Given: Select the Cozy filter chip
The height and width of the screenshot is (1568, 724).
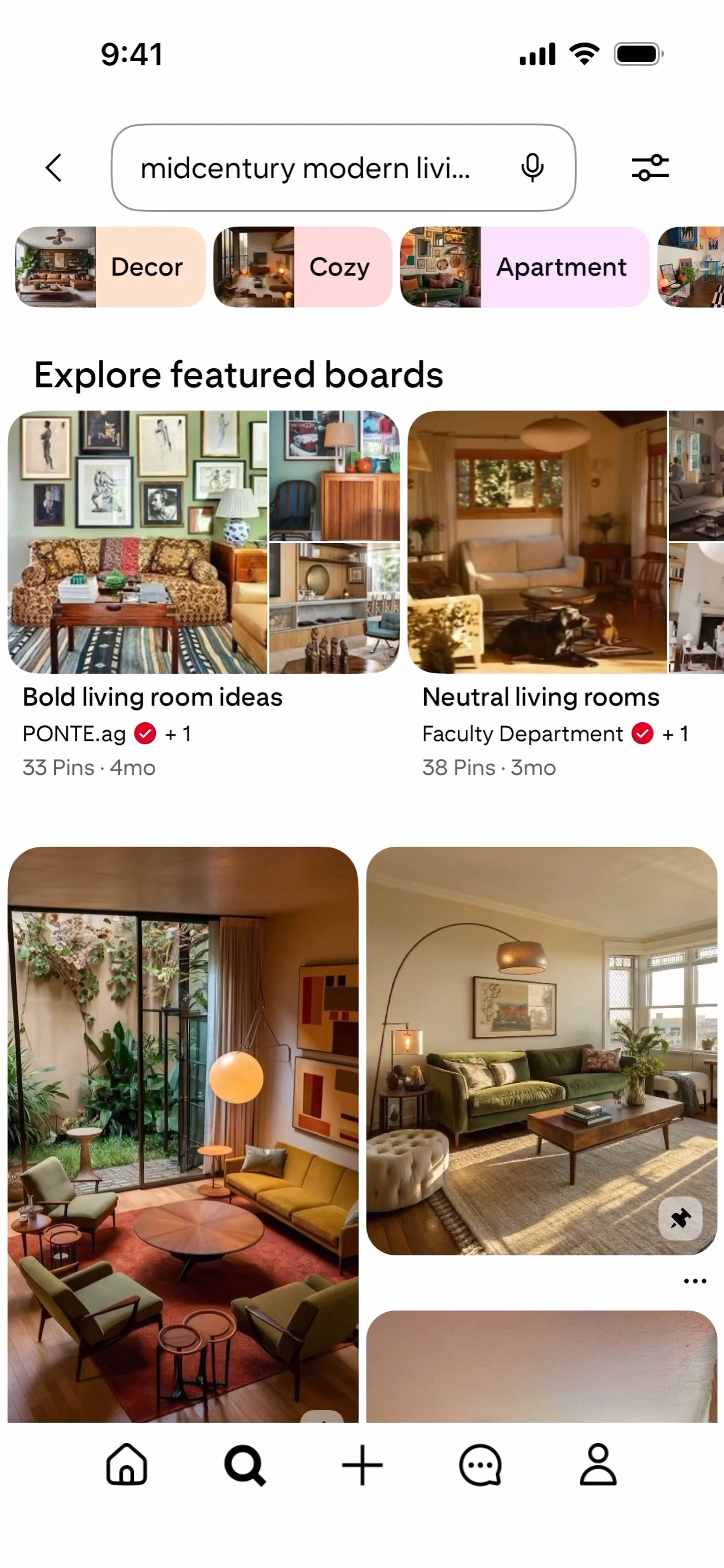Looking at the screenshot, I should [302, 267].
